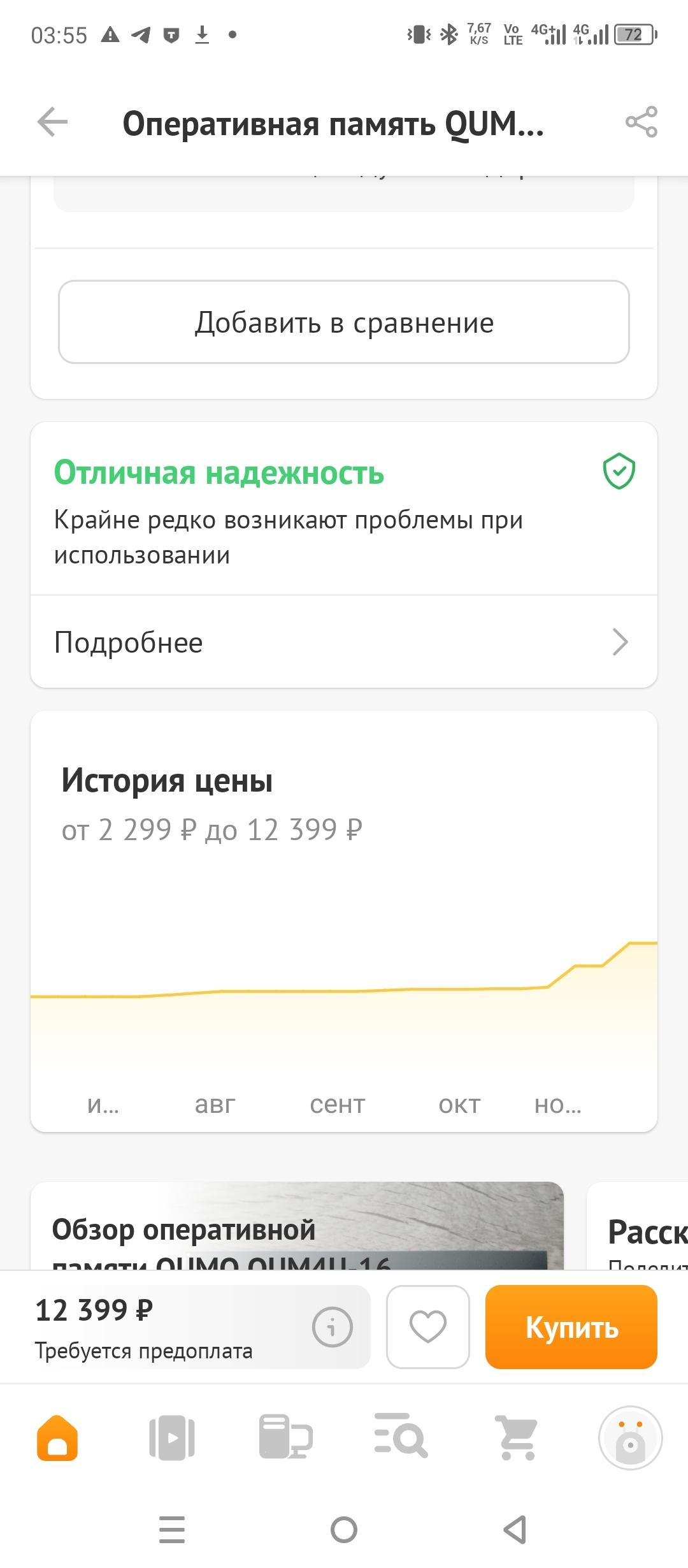Open the catalog search tab
Screen dimensions: 688x1568
point(401,1438)
